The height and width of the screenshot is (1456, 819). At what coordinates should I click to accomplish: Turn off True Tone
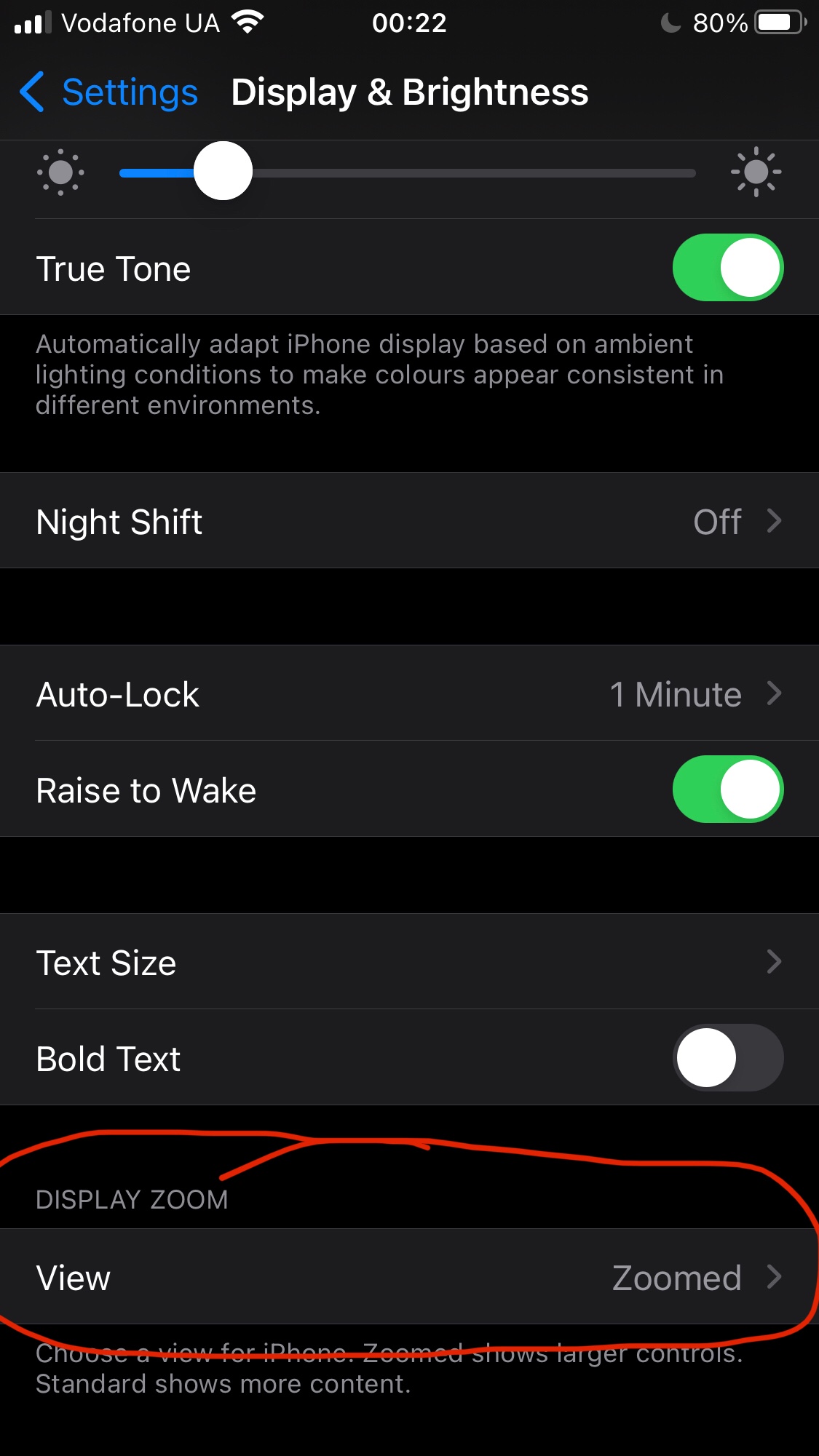(x=727, y=267)
